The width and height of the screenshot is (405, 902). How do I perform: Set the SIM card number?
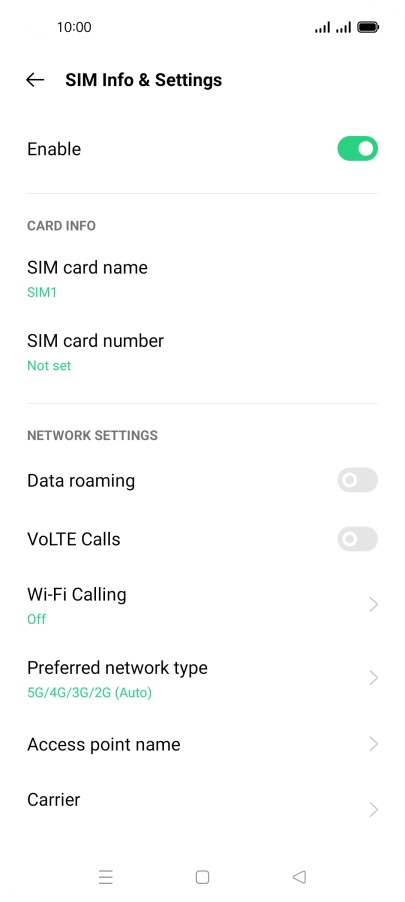[202, 352]
